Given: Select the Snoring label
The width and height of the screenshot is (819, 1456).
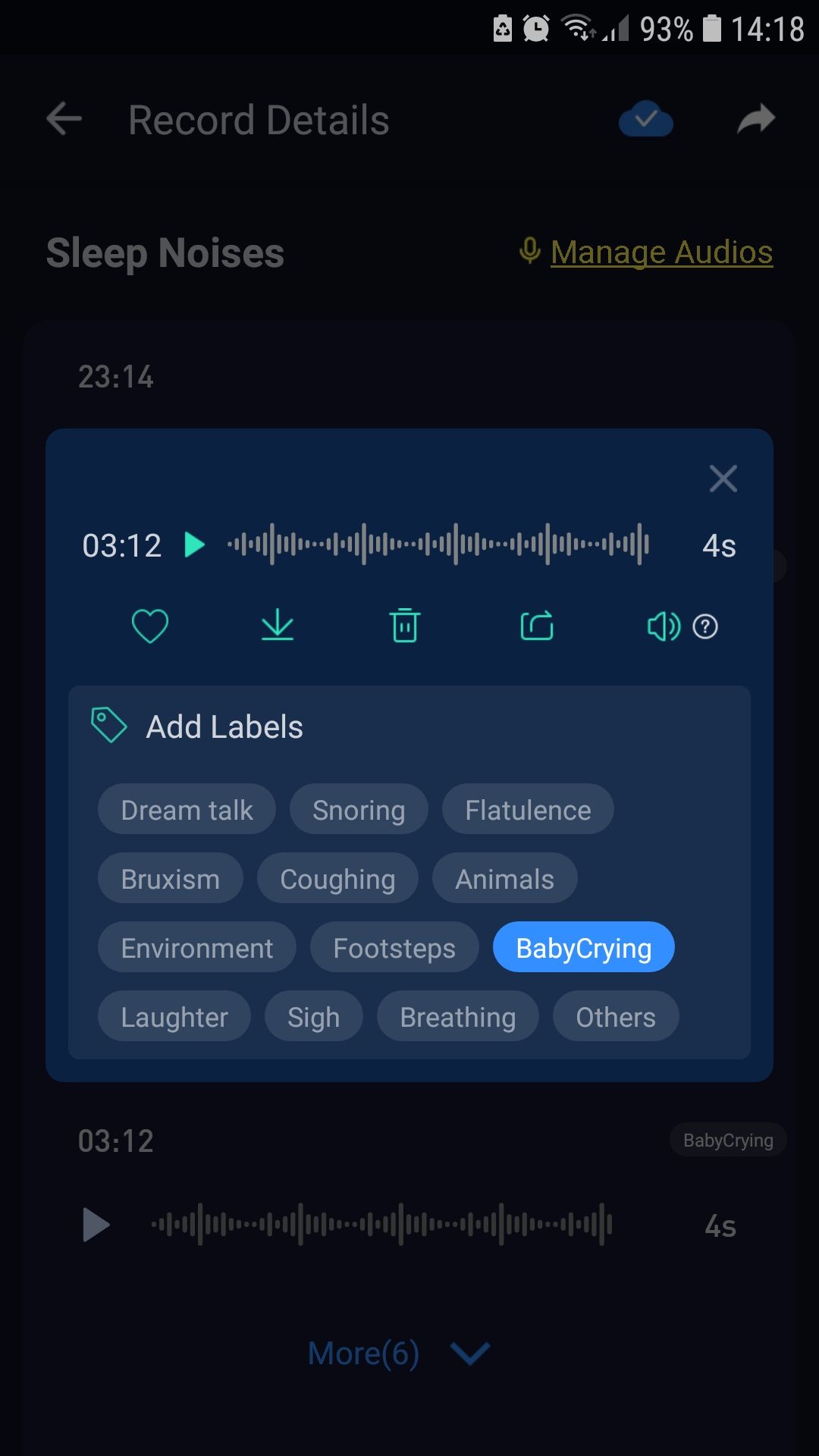Looking at the screenshot, I should coord(359,810).
